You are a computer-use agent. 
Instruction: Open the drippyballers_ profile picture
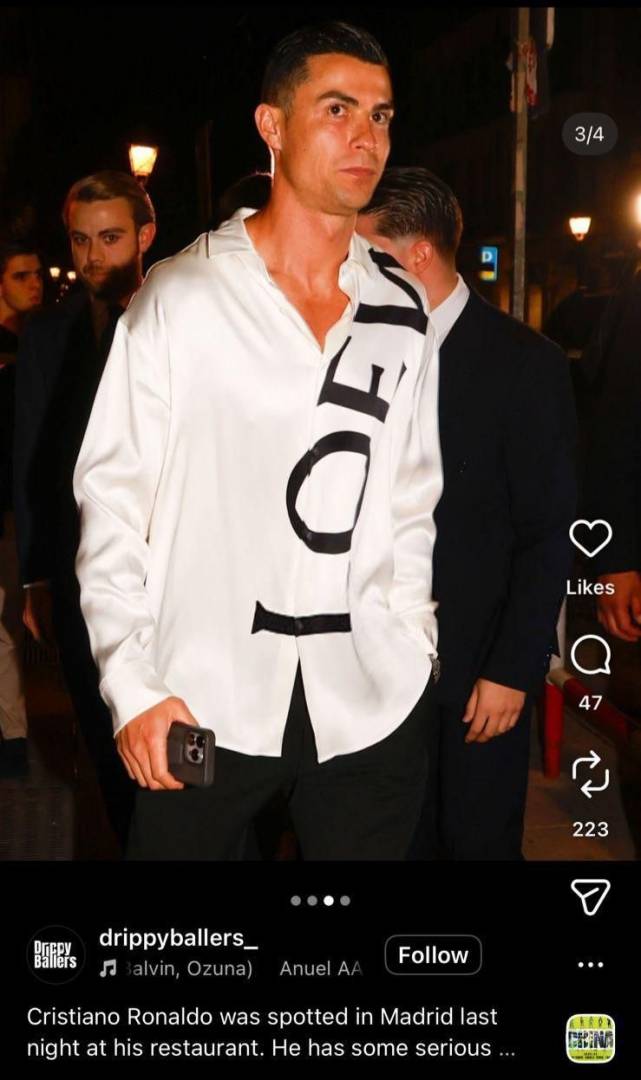click(x=56, y=955)
